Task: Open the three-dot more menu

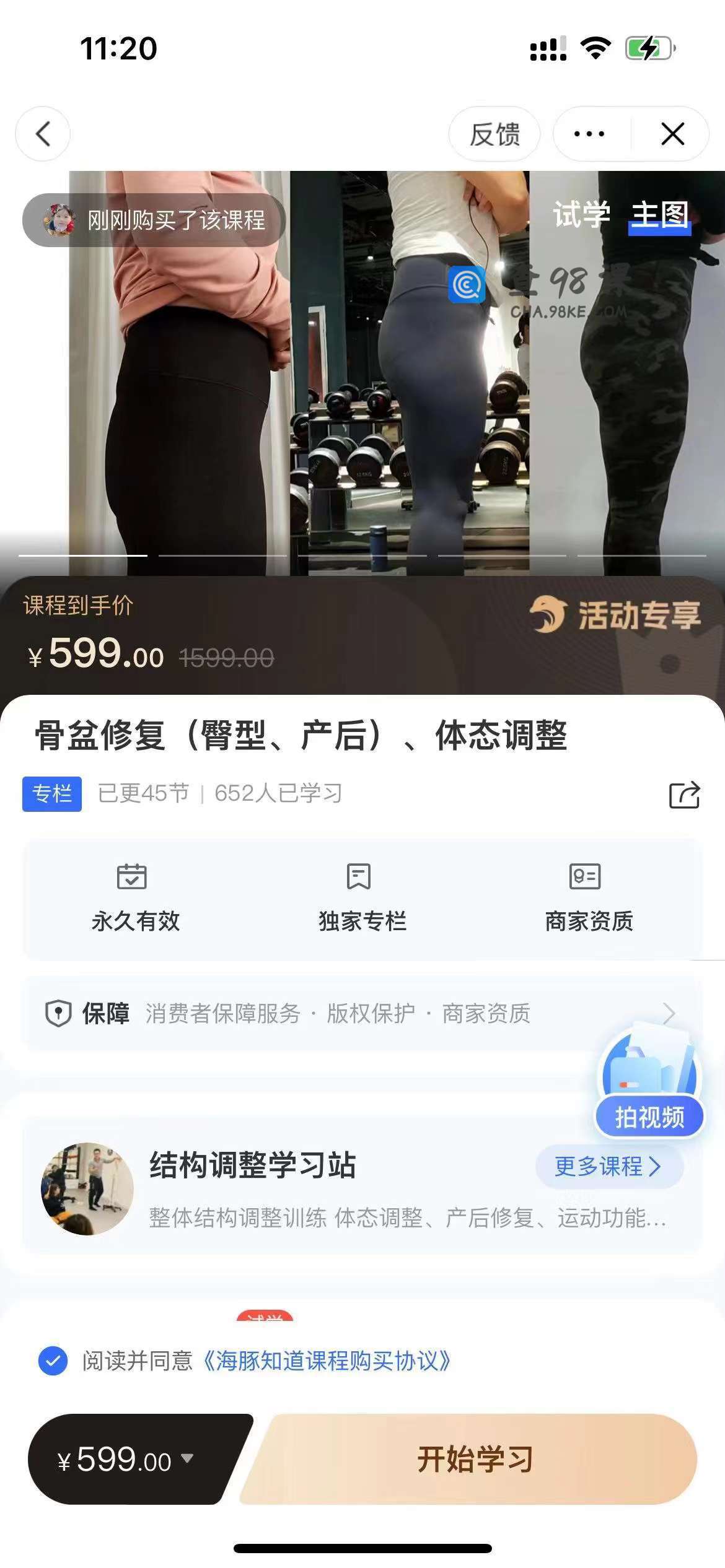Action: point(589,134)
